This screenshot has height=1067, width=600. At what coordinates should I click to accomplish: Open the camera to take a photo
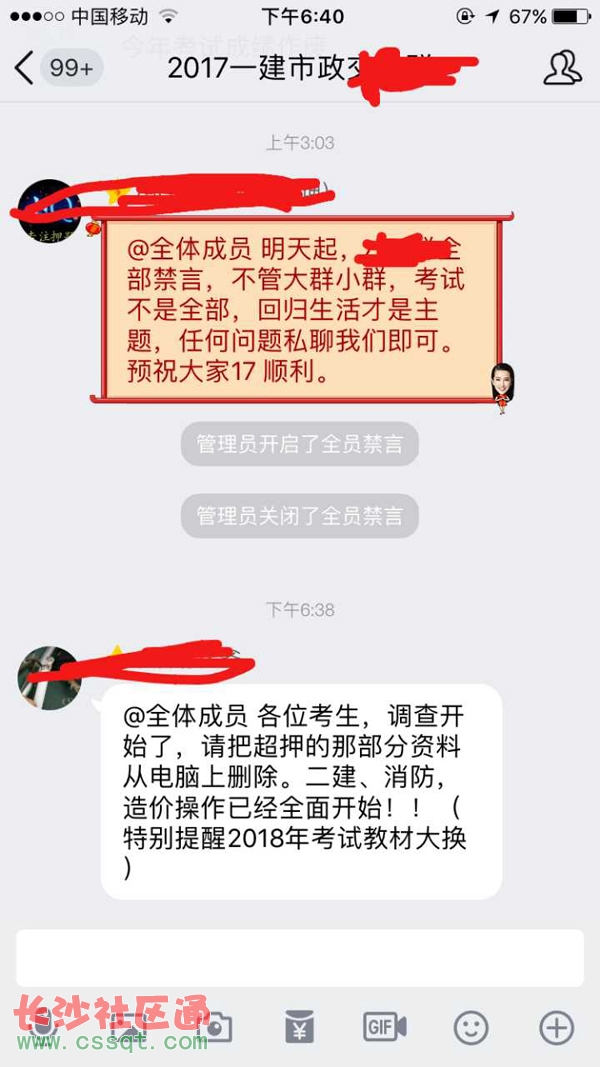[214, 1027]
